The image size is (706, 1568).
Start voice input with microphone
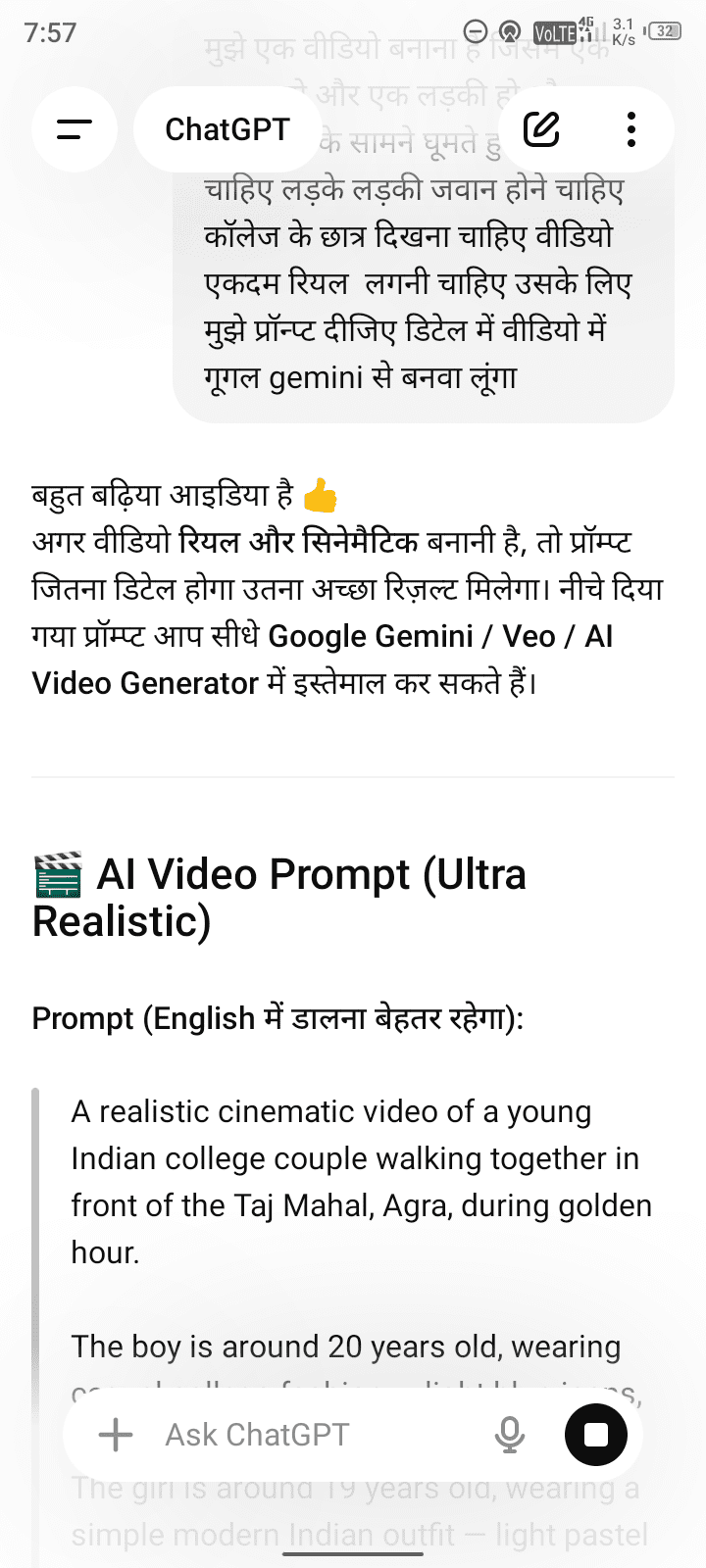pos(509,1435)
